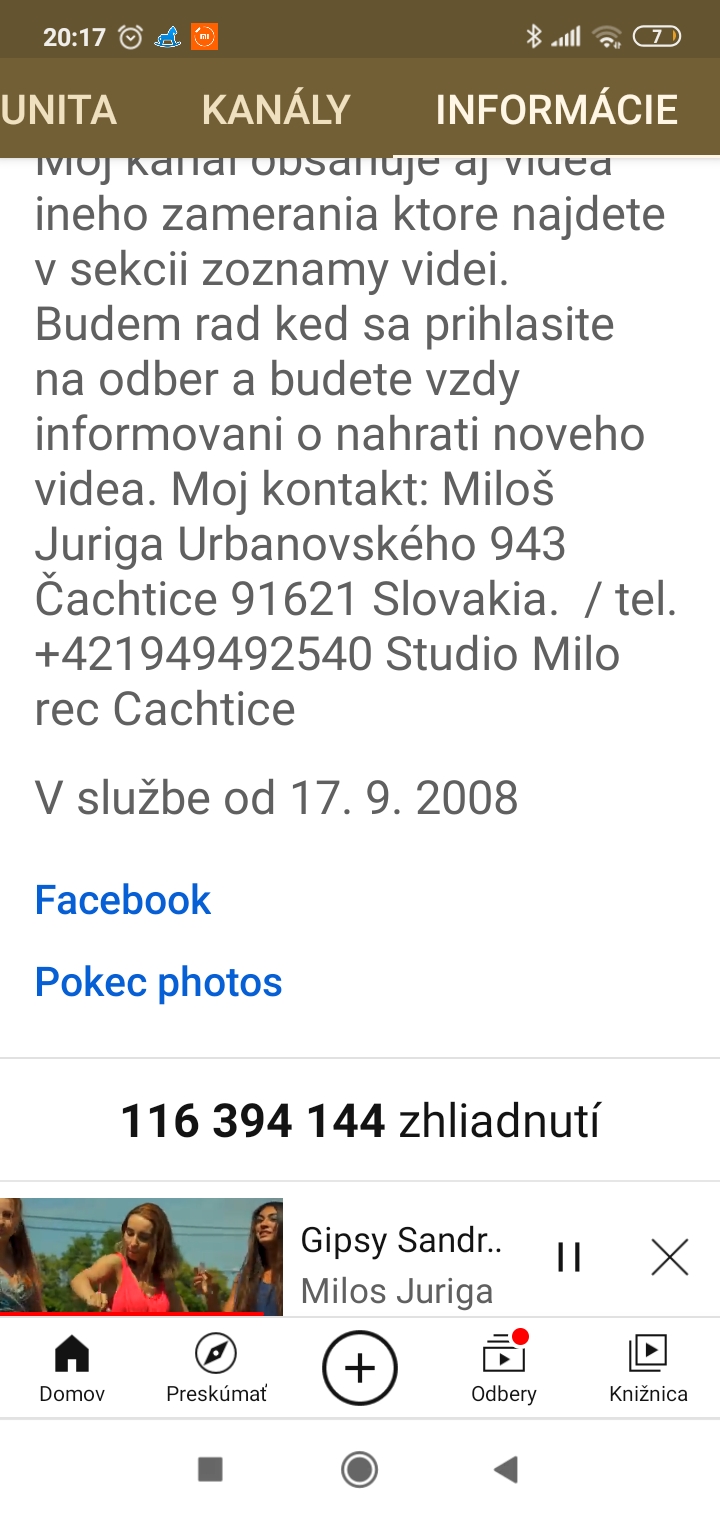
Task: Close the miniplayer
Action: (669, 1257)
